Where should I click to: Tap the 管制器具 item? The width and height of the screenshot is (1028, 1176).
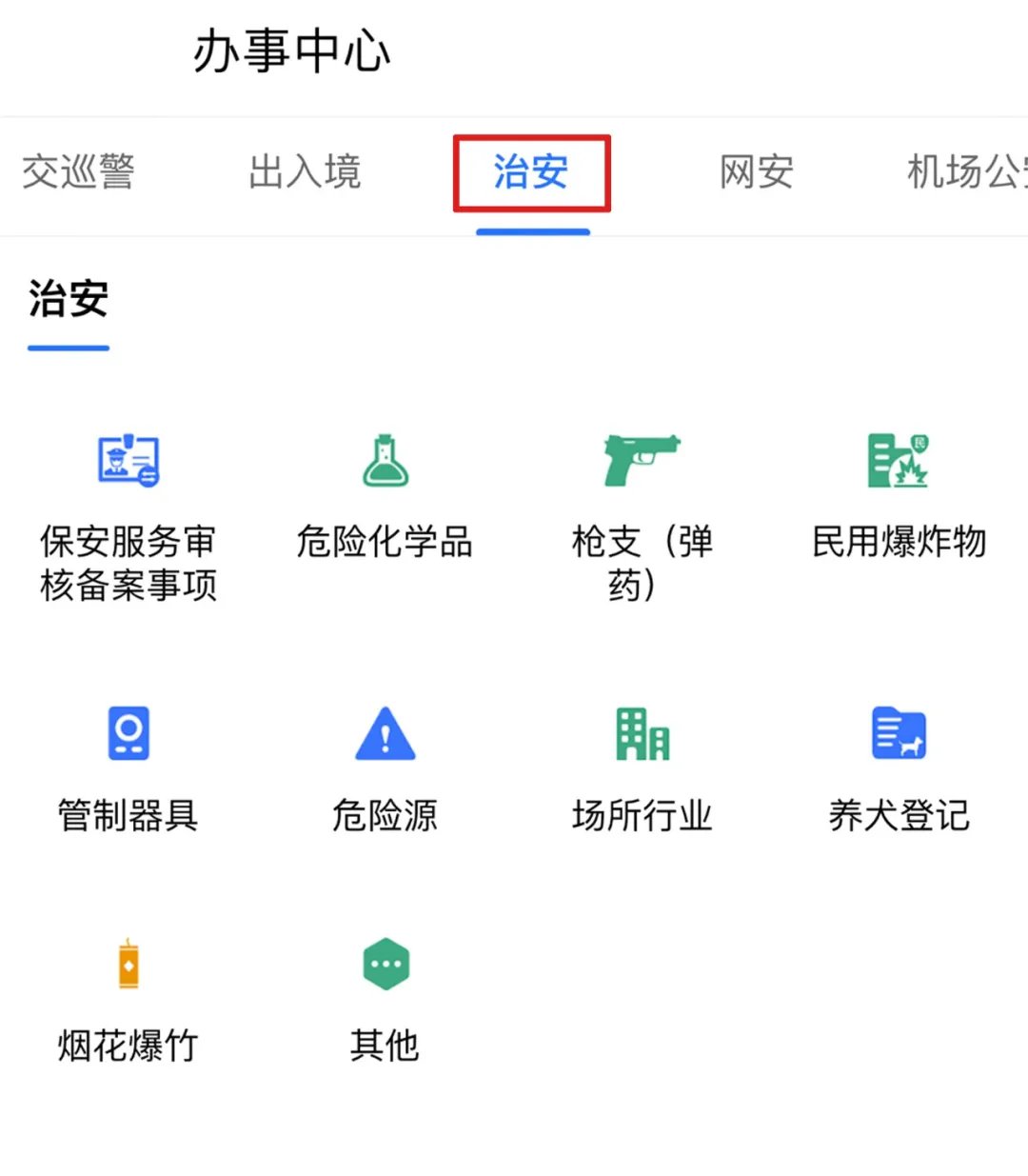pos(128,769)
